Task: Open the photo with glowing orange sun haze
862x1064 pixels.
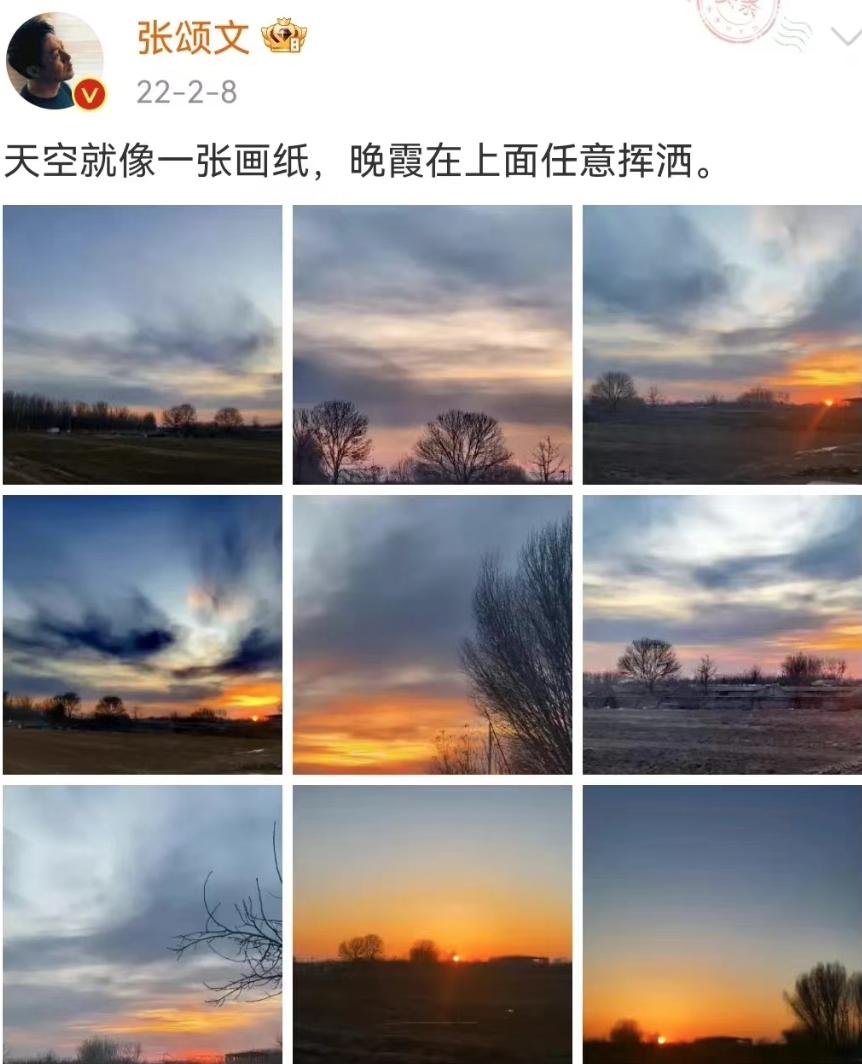Action: 720,344
